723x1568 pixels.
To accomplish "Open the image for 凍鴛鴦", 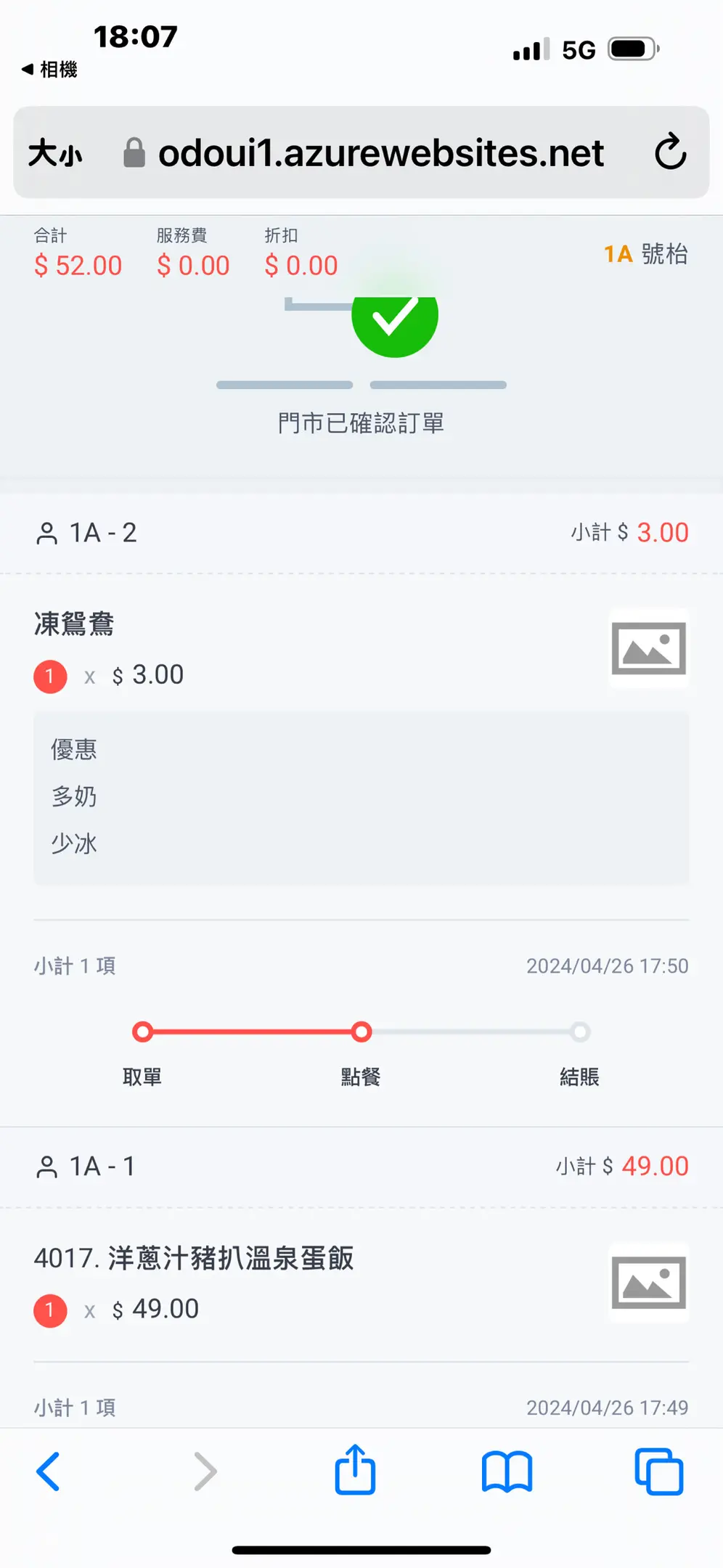I will tap(648, 648).
